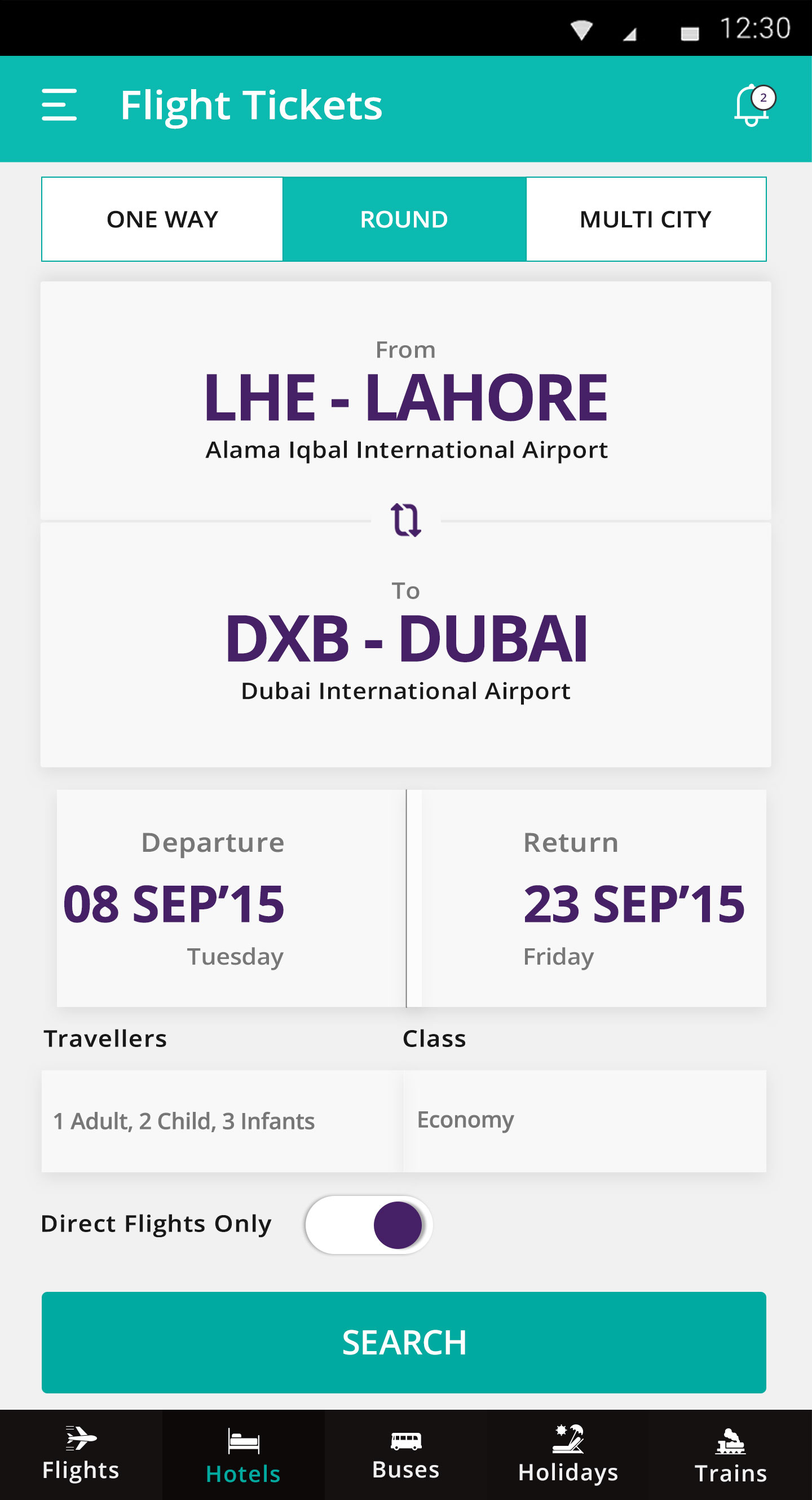Change the From airport LHE - Lahore
812x1500 pixels.
pyautogui.click(x=405, y=401)
